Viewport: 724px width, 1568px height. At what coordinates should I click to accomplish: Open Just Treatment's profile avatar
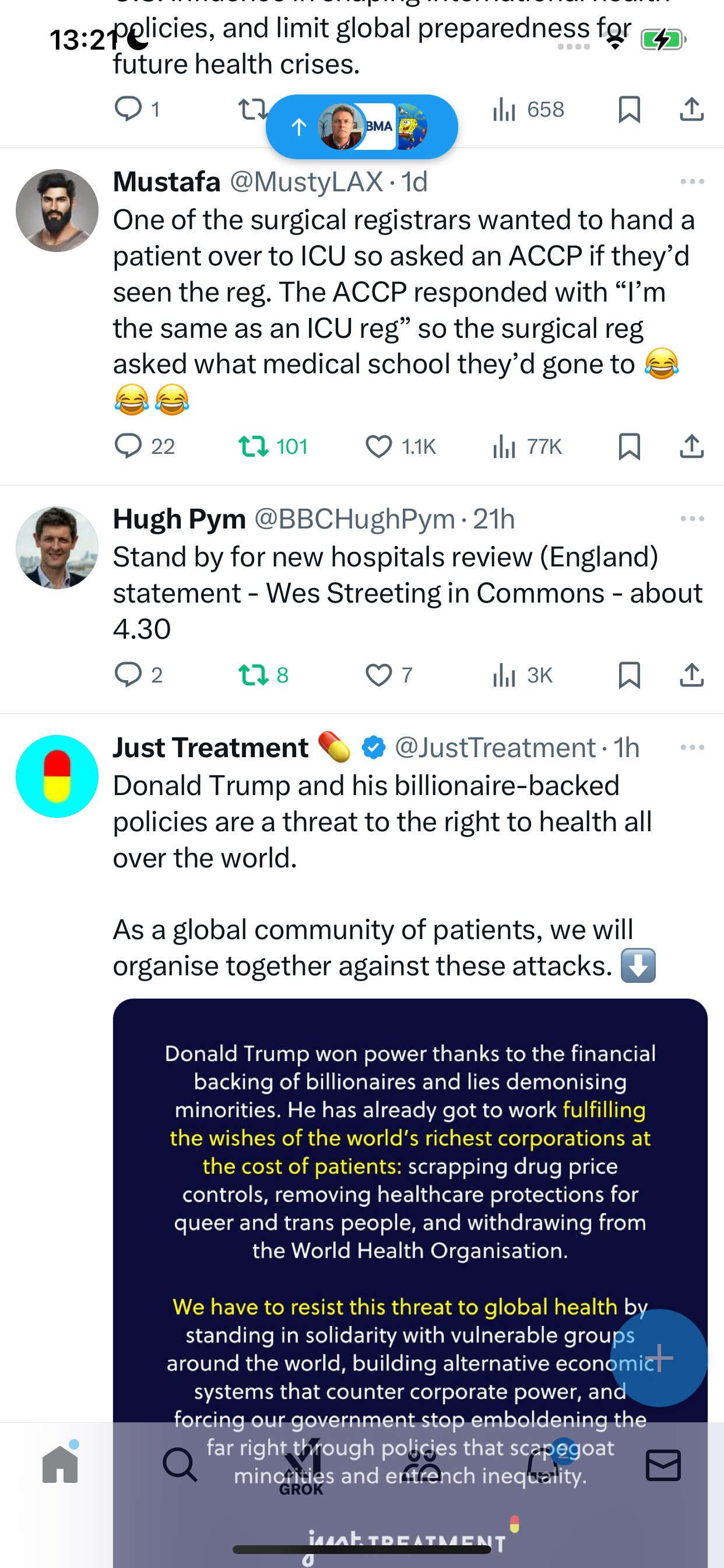[x=57, y=776]
